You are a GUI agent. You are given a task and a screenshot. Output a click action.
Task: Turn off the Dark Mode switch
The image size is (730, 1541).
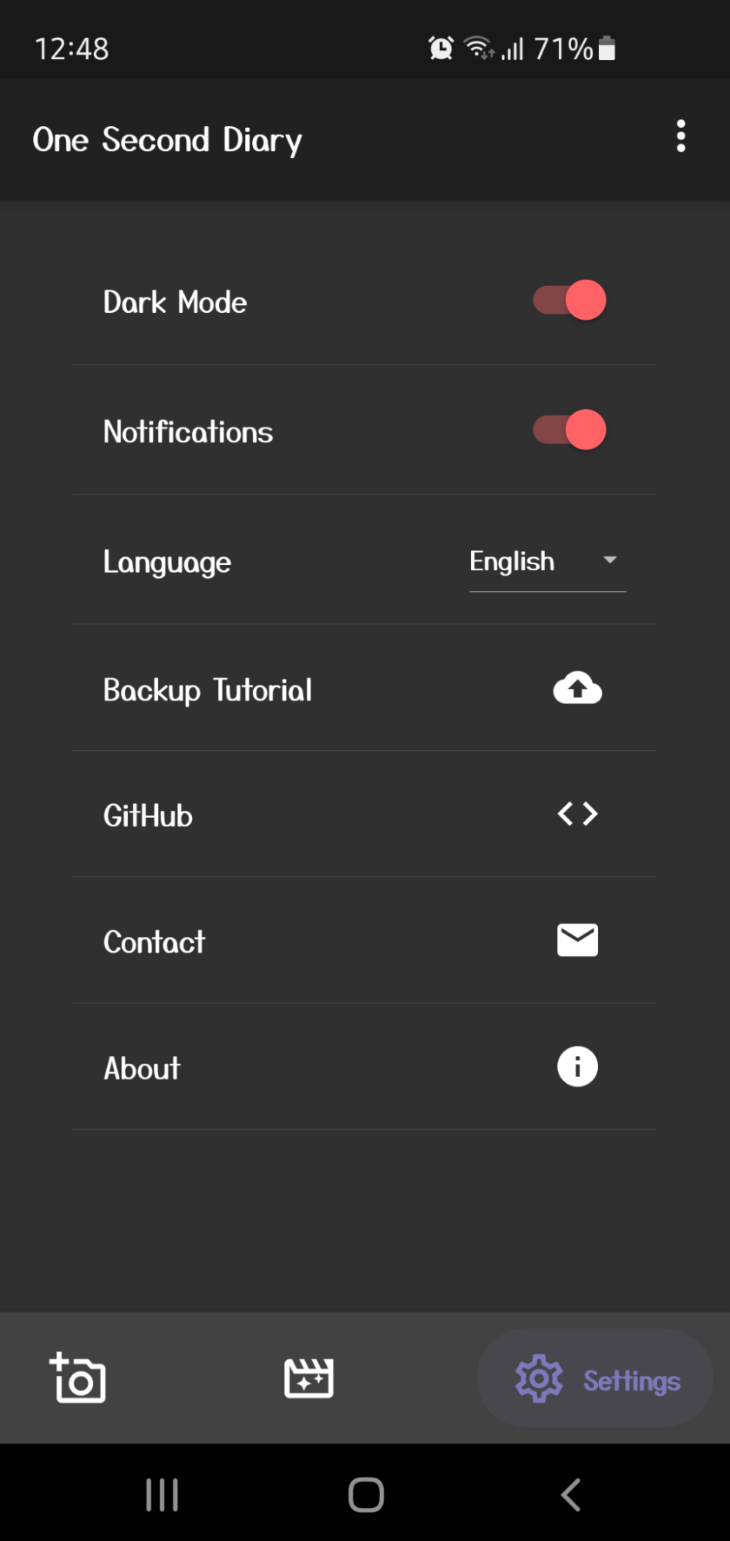pos(570,301)
